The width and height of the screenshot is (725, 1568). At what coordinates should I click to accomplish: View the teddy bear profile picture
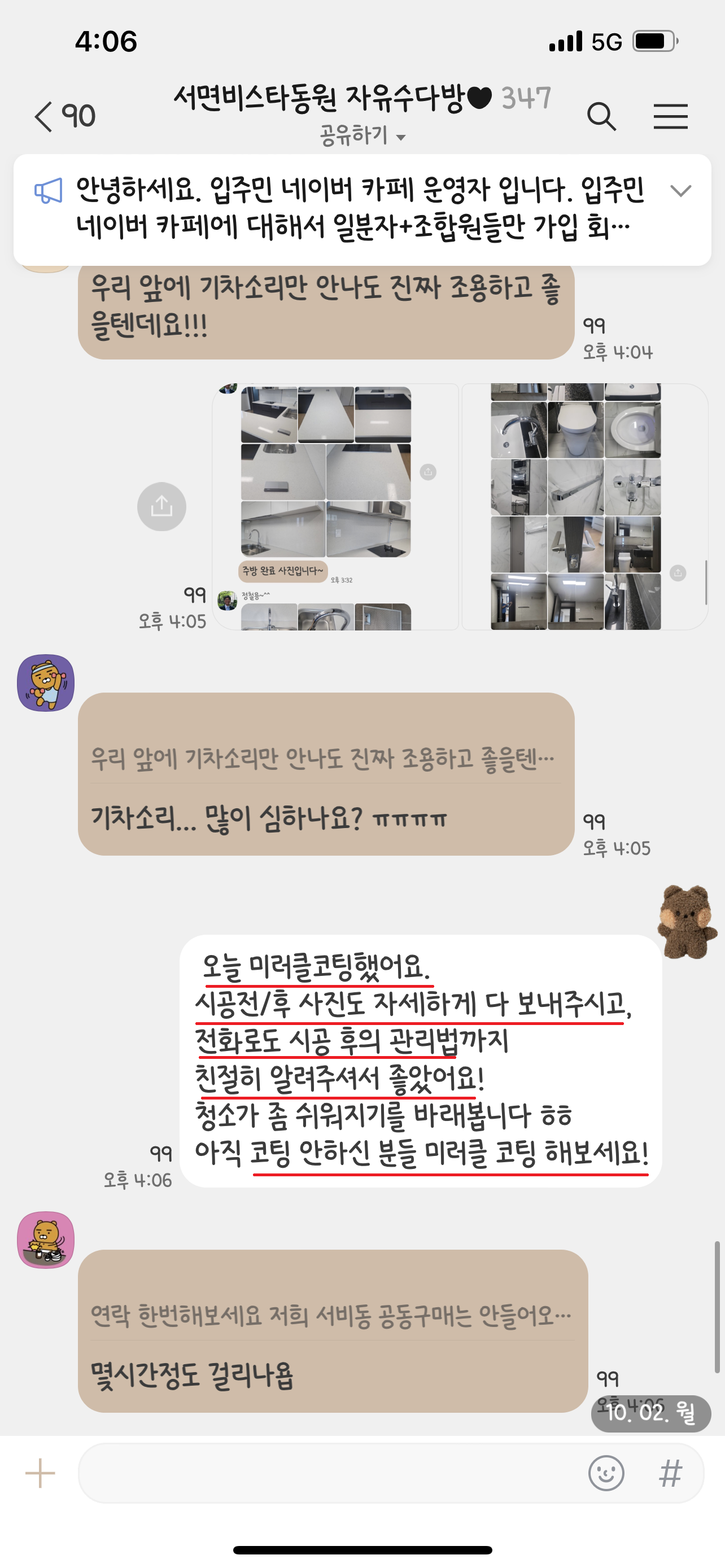(687, 922)
